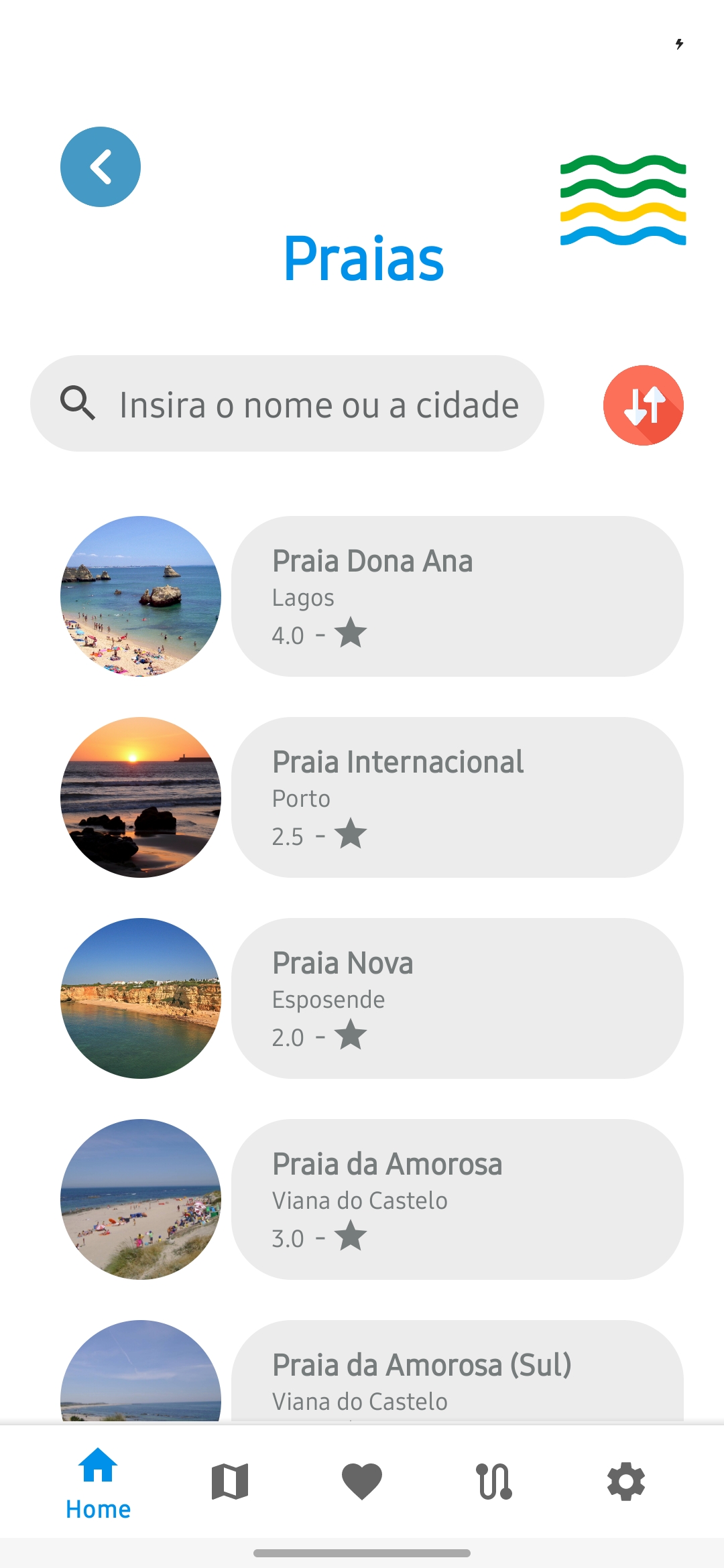Change sort order with the red arrows button

[643, 405]
